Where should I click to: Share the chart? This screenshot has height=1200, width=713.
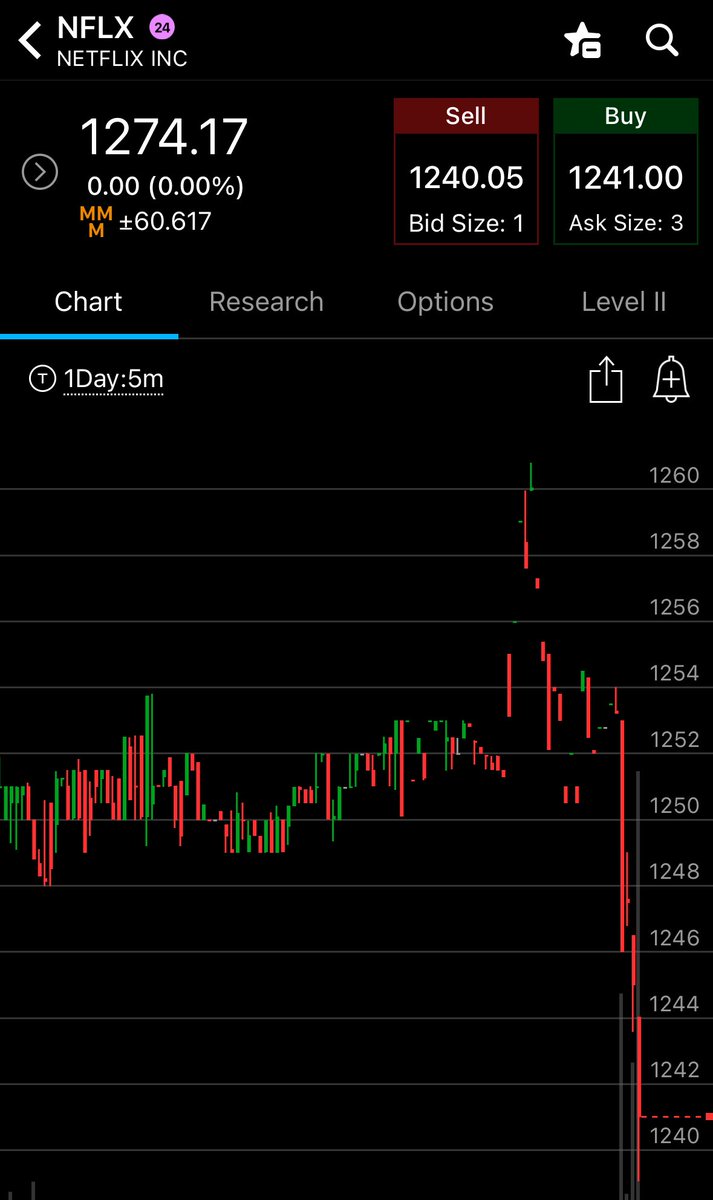tap(606, 381)
